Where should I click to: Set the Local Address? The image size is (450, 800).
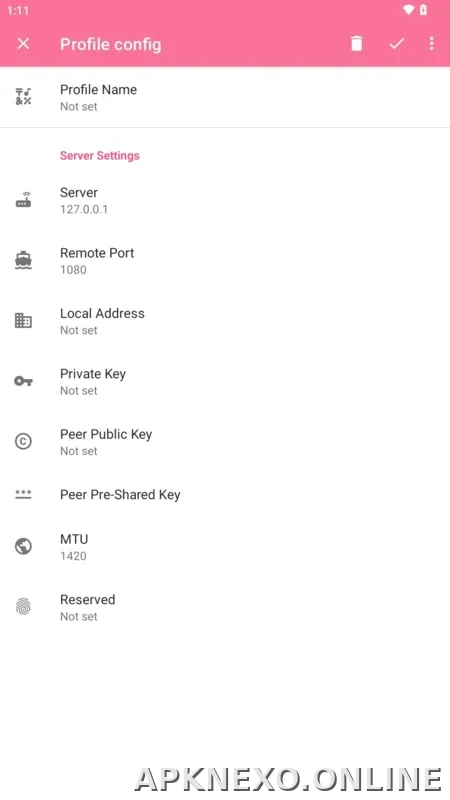coord(225,321)
